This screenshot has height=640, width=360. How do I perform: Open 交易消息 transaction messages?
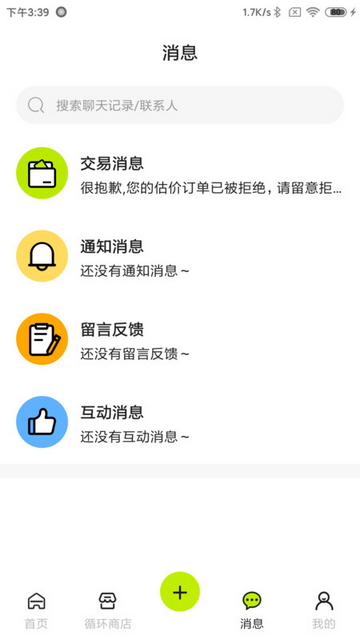[180, 173]
